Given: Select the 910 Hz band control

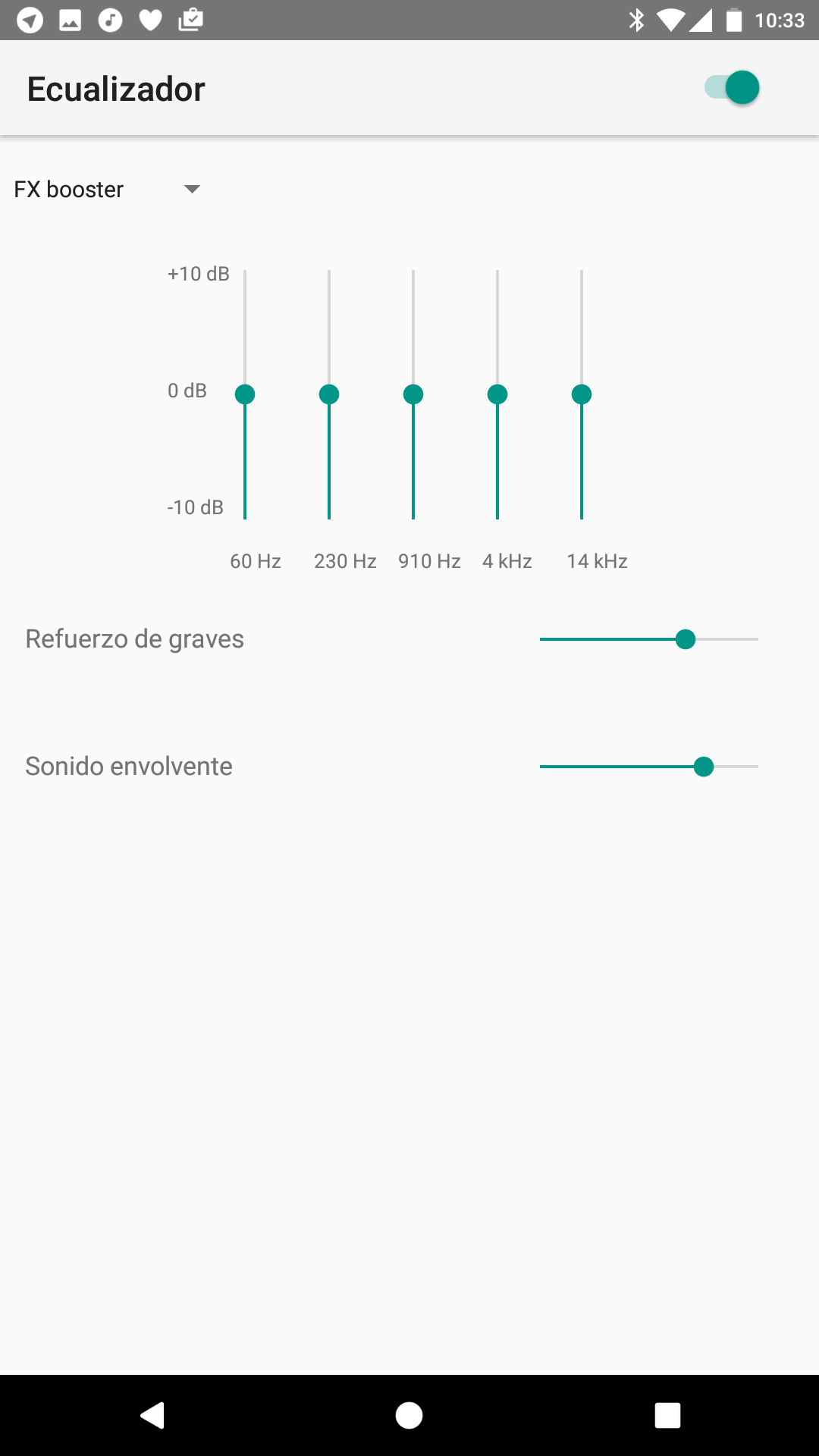Looking at the screenshot, I should tap(413, 394).
